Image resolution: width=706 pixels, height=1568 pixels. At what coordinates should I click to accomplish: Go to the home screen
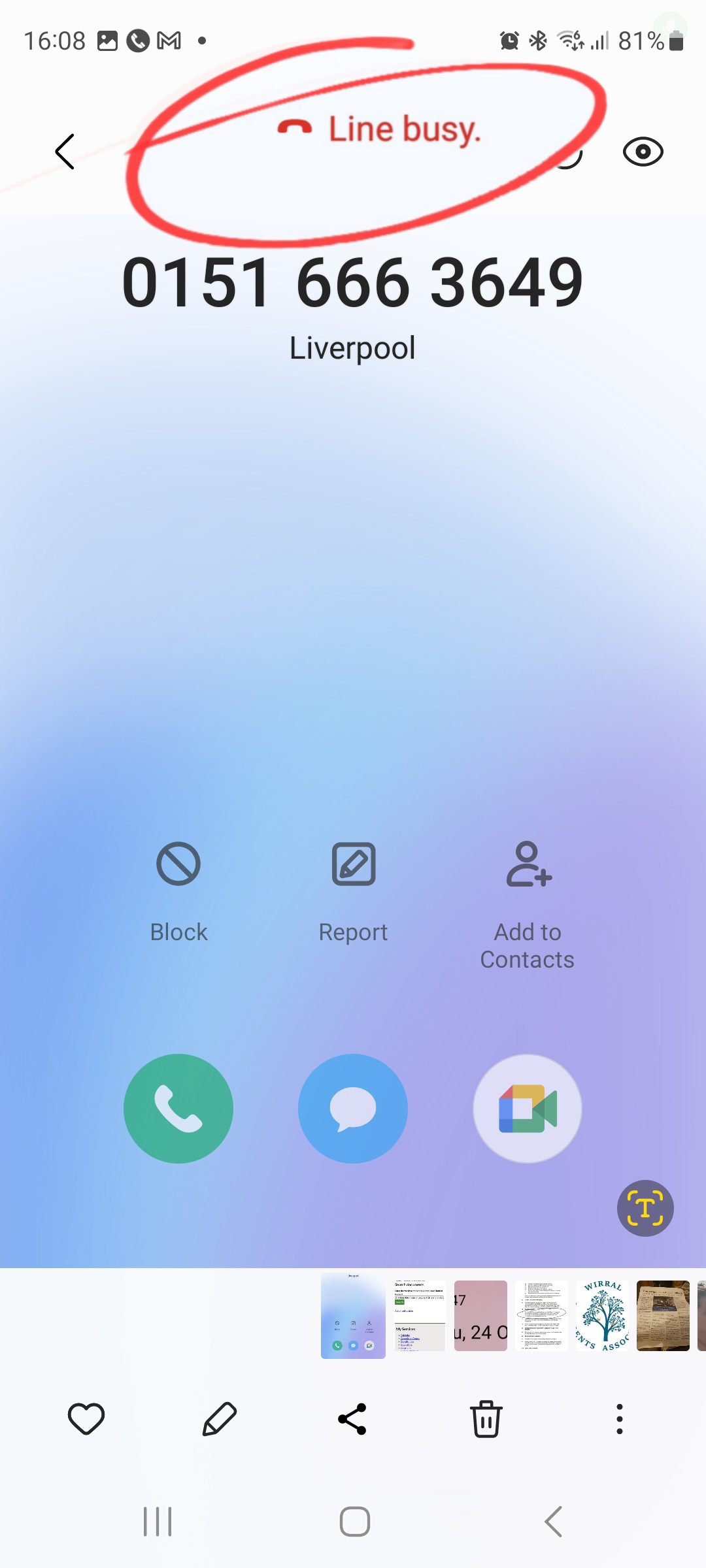pyautogui.click(x=354, y=1522)
